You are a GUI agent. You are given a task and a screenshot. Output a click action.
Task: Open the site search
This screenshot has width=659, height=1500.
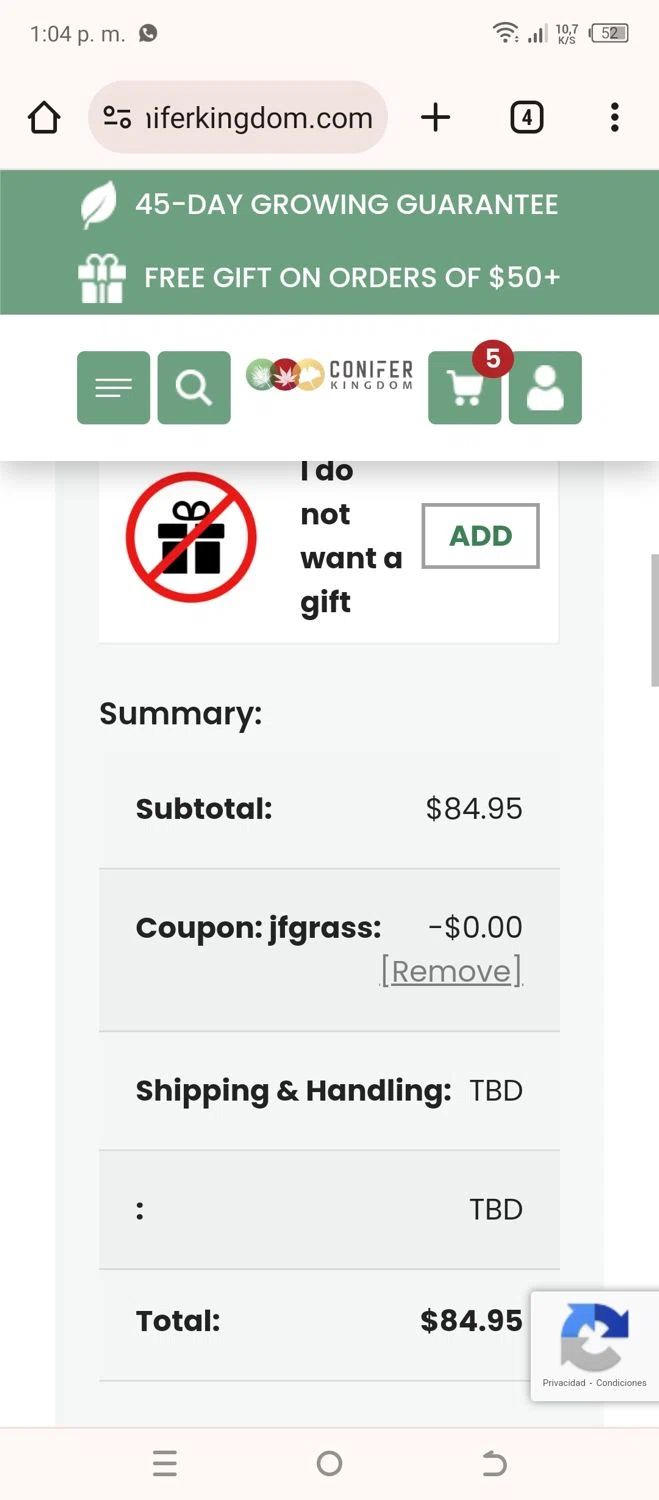point(194,388)
